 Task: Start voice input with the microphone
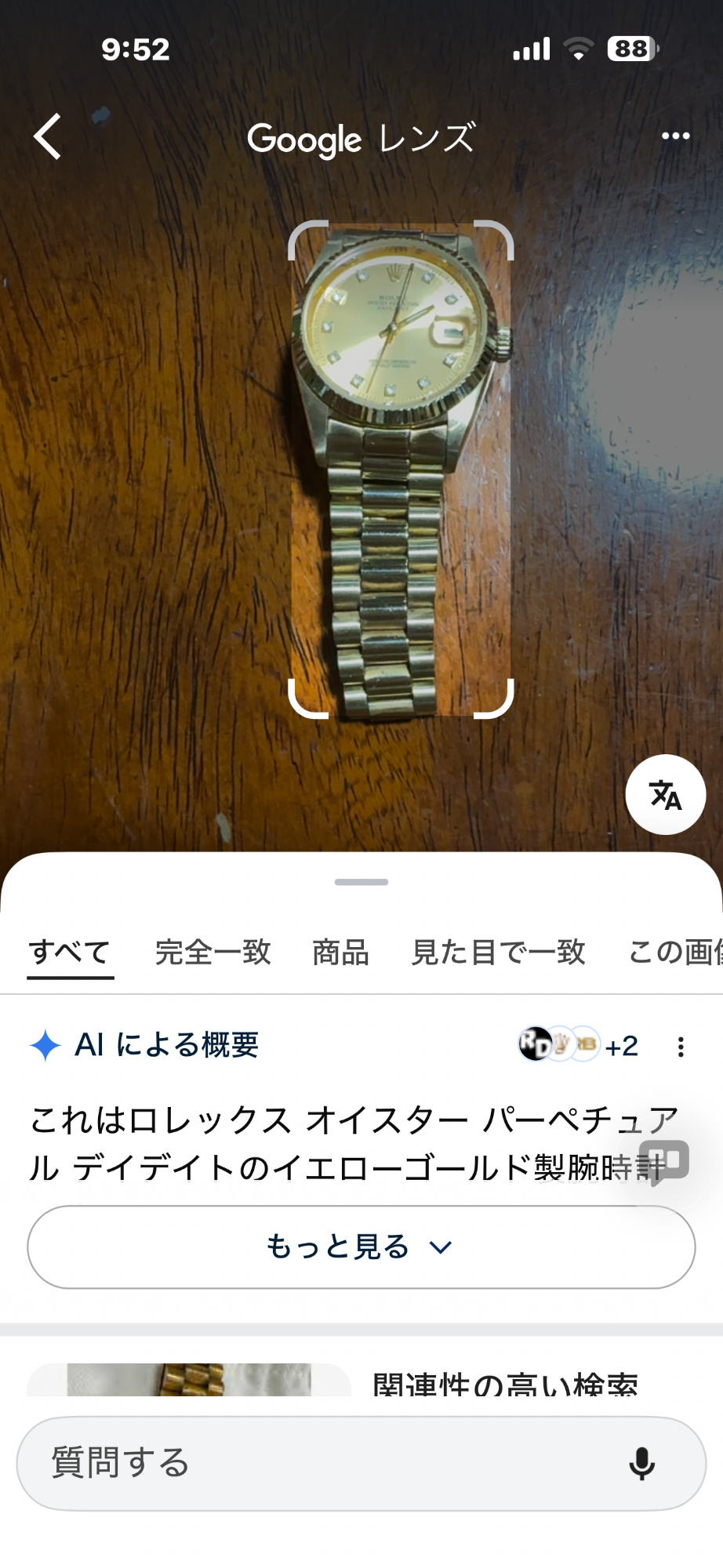point(641,1463)
